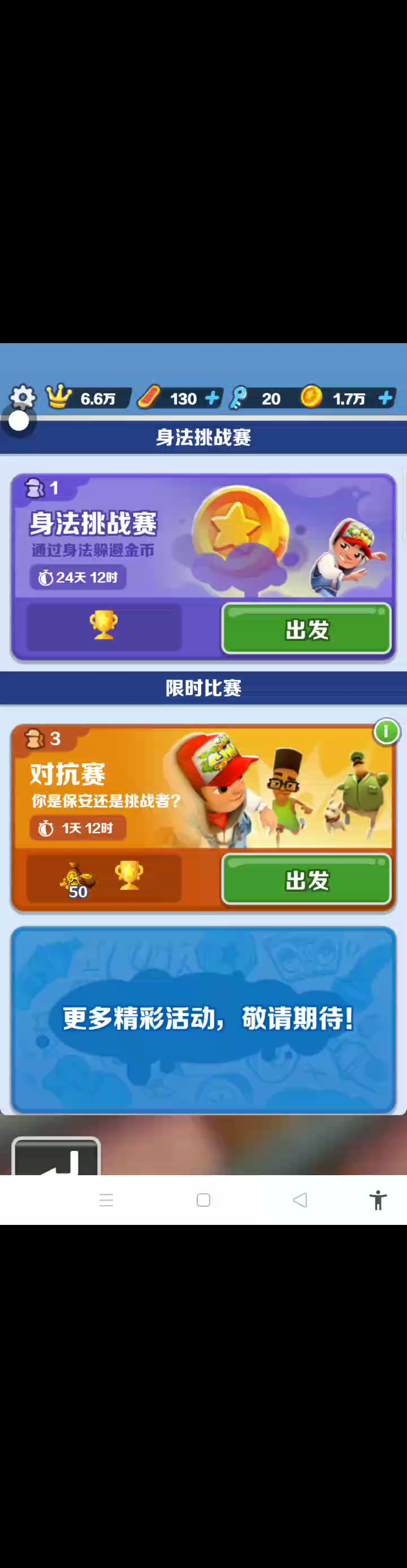
Task: Add more hoverboards with the plus
Action: (212, 399)
